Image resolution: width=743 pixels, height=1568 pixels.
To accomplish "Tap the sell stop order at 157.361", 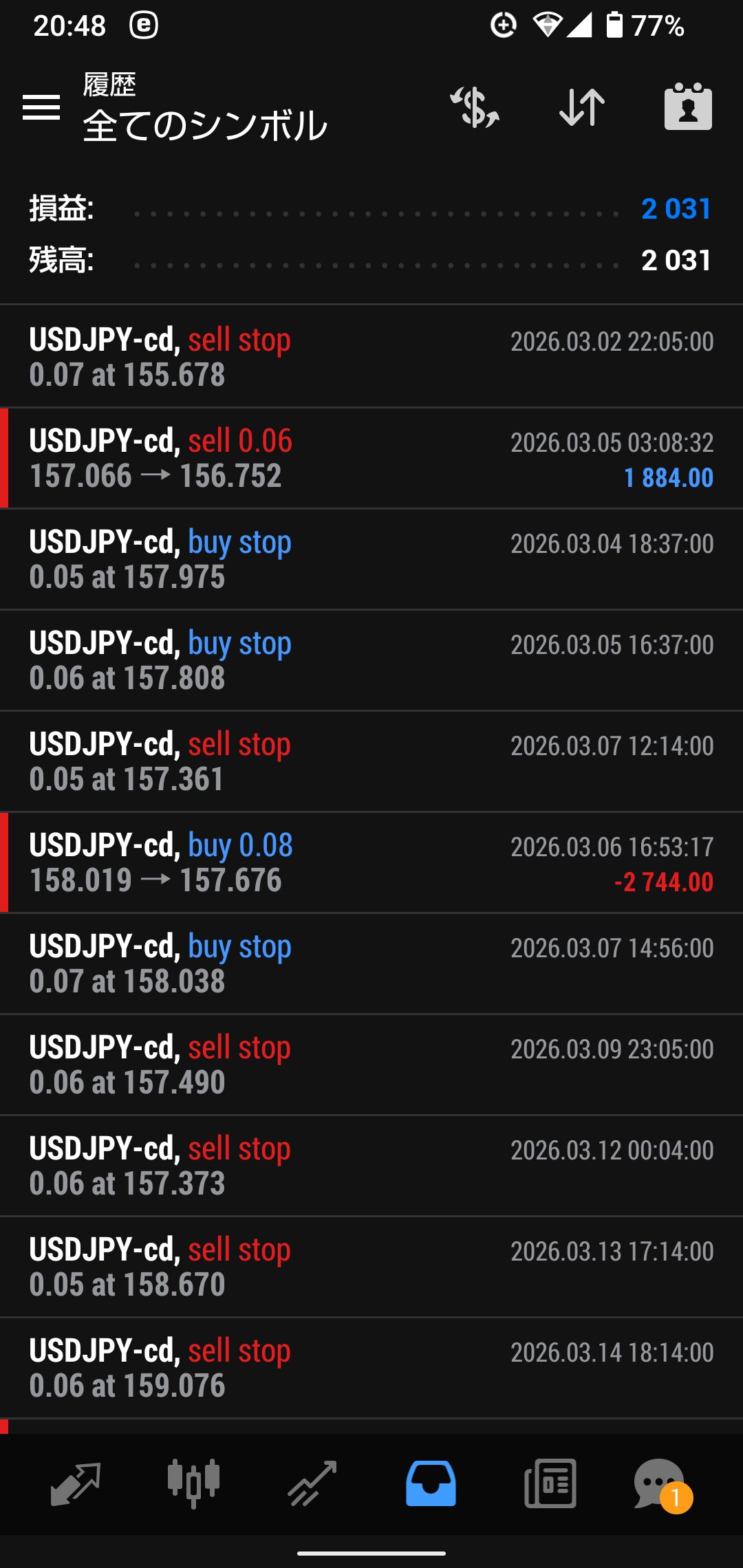I will coord(371,761).
